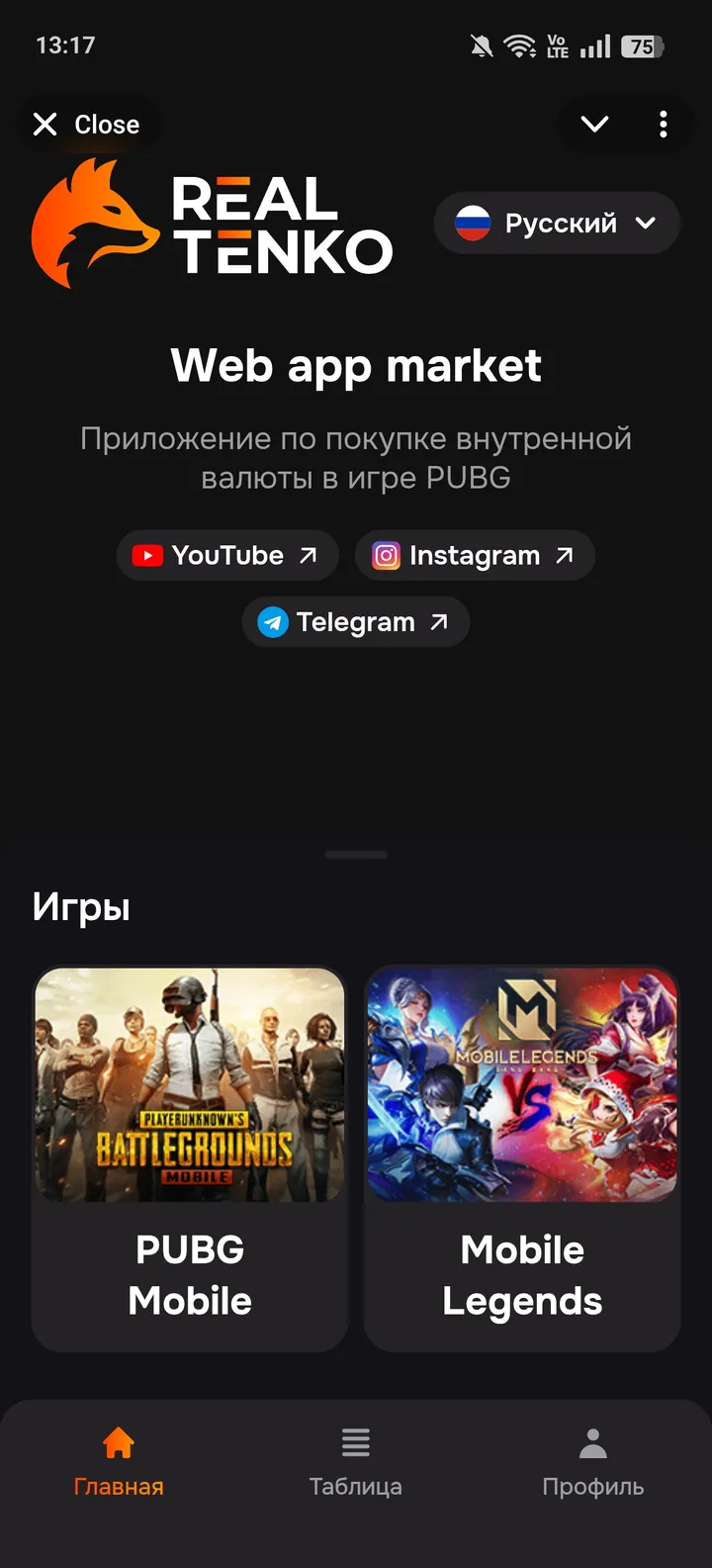This screenshot has width=712, height=1568.
Task: Collapse the mini app with the chevron
Action: [594, 125]
